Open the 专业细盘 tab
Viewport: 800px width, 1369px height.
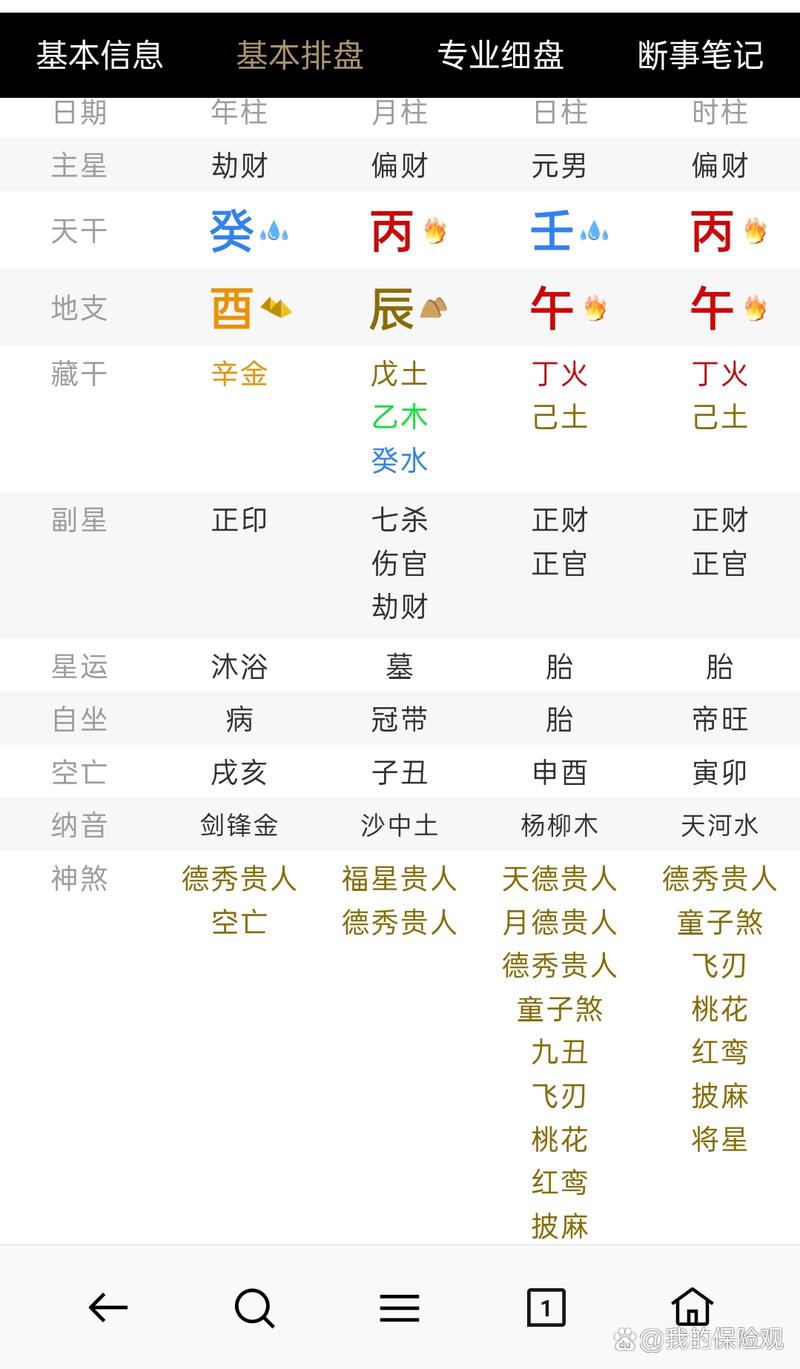[500, 55]
